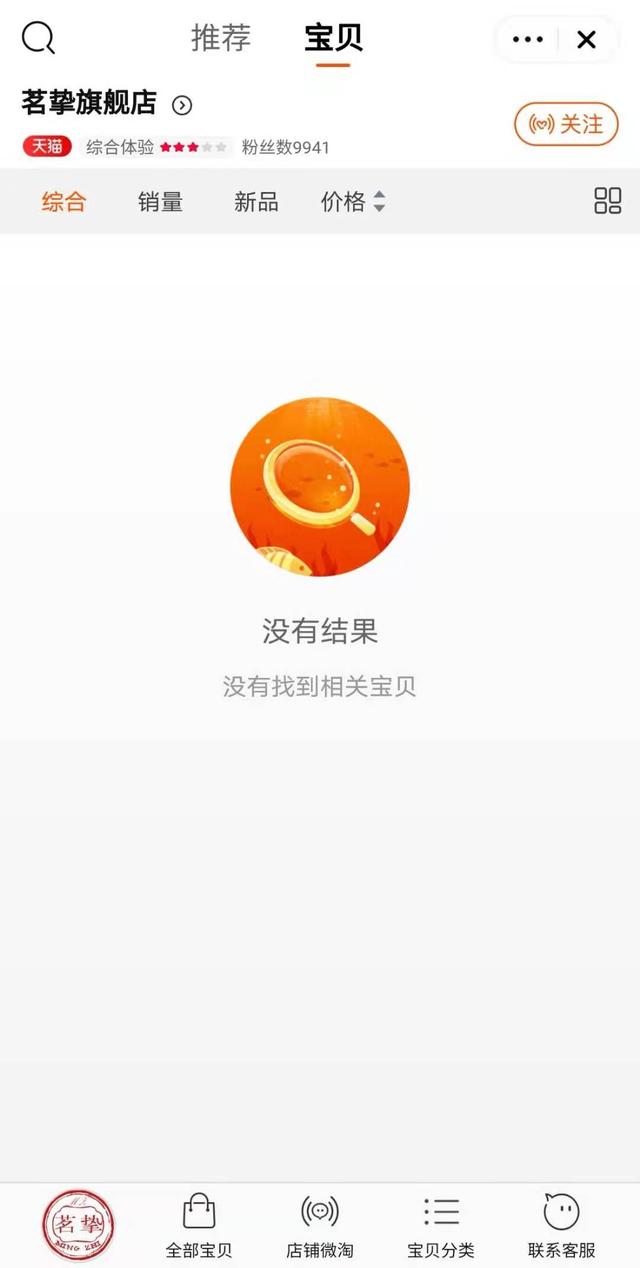Screen dimensions: 640x1268
Task: Toggle grid layout view icon
Action: pos(607,201)
